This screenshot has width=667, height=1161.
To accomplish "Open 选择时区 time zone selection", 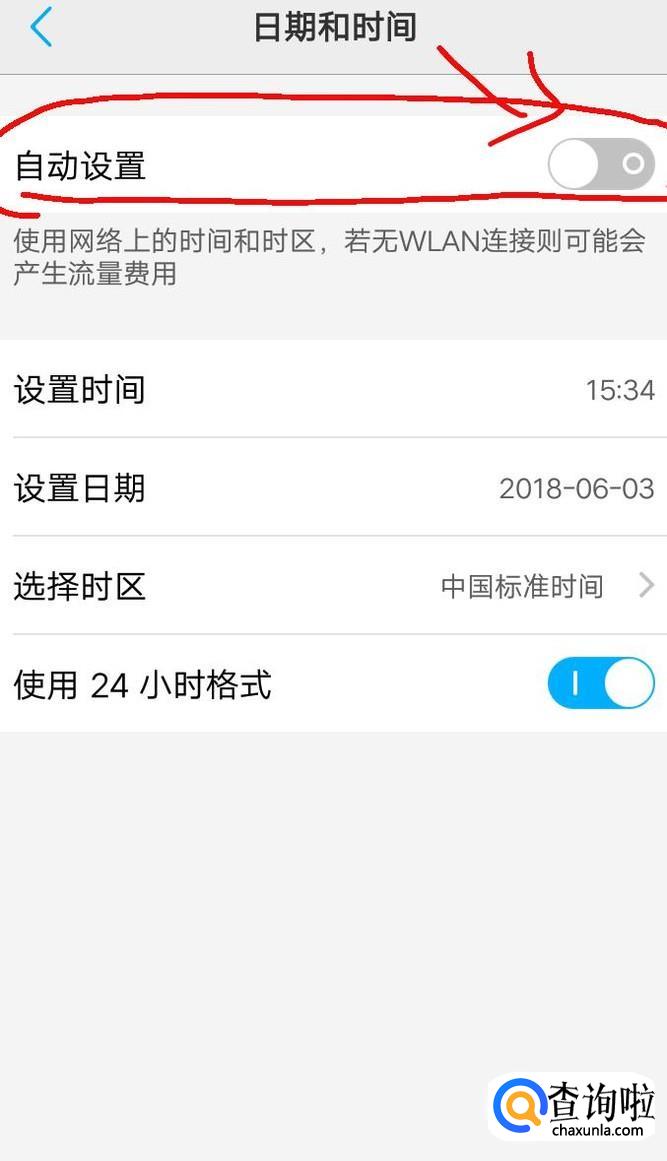I will coord(333,586).
